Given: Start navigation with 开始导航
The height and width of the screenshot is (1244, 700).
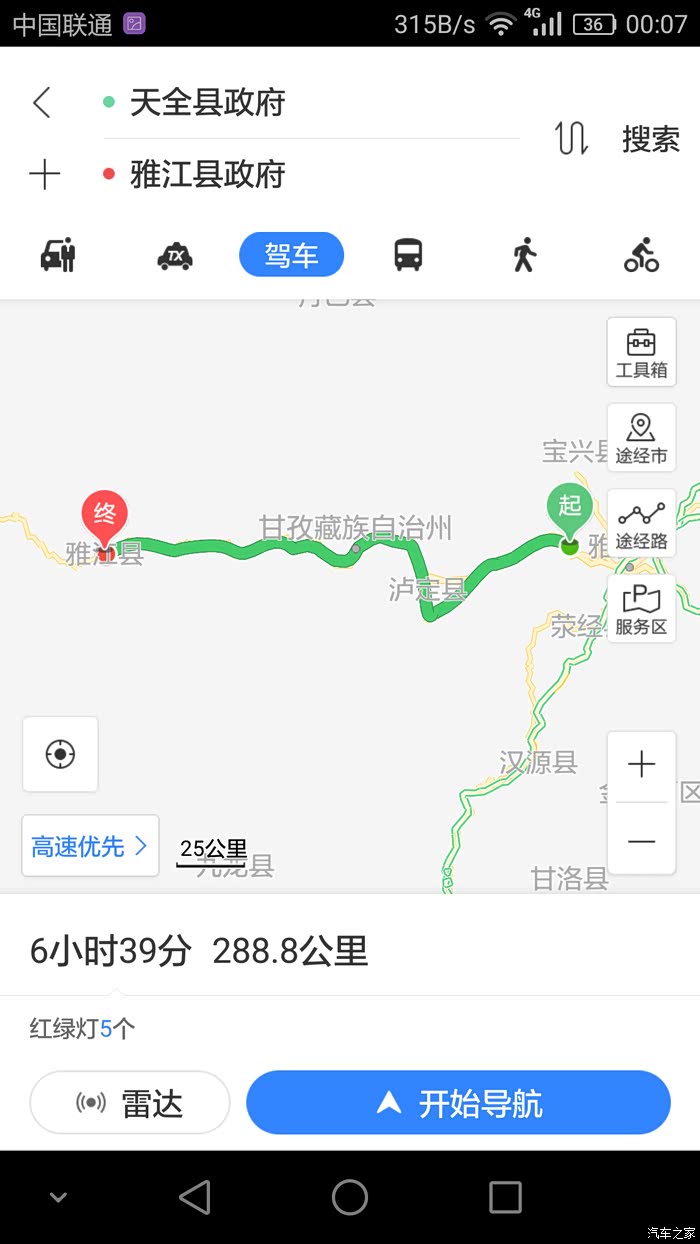Looking at the screenshot, I should (458, 1103).
